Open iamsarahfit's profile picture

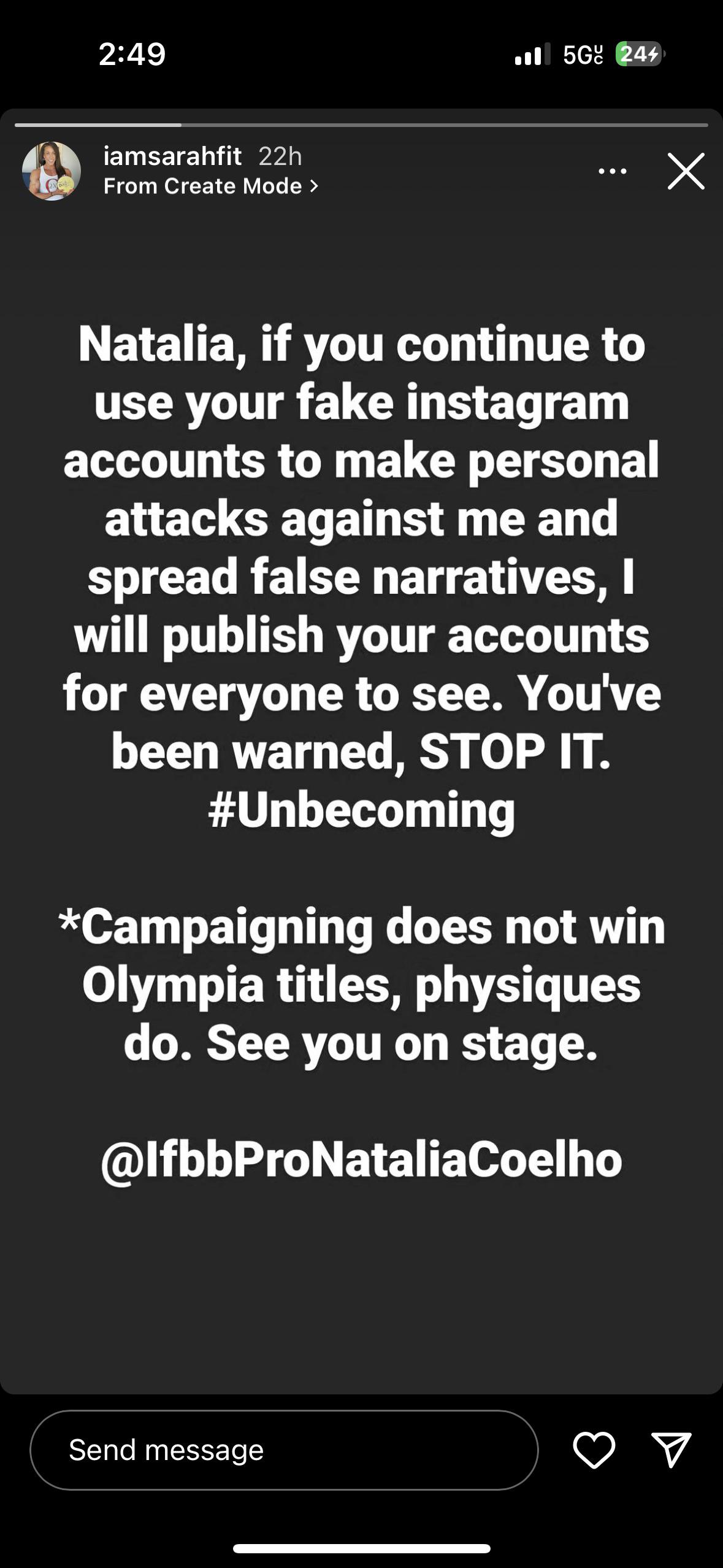[52, 171]
